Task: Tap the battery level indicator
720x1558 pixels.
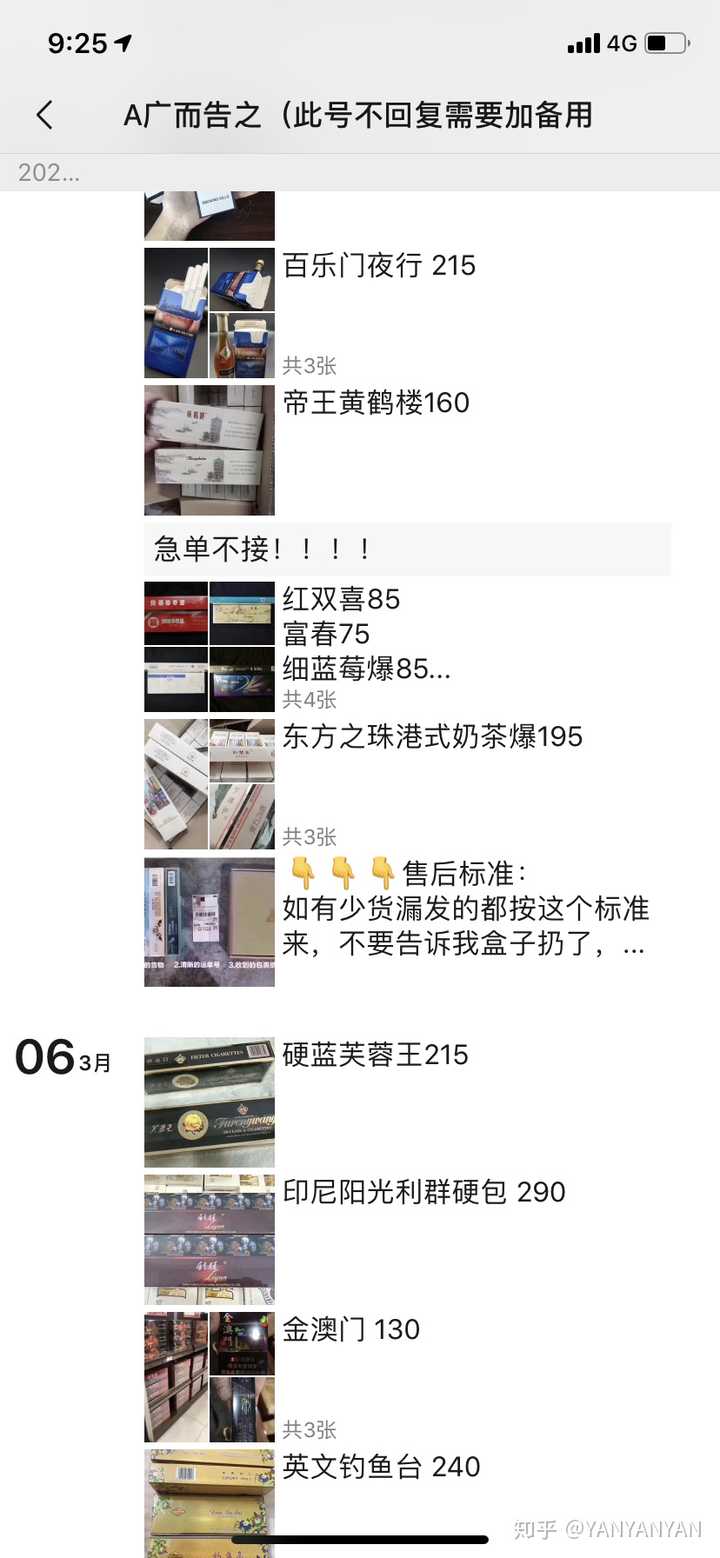Action: click(x=668, y=43)
